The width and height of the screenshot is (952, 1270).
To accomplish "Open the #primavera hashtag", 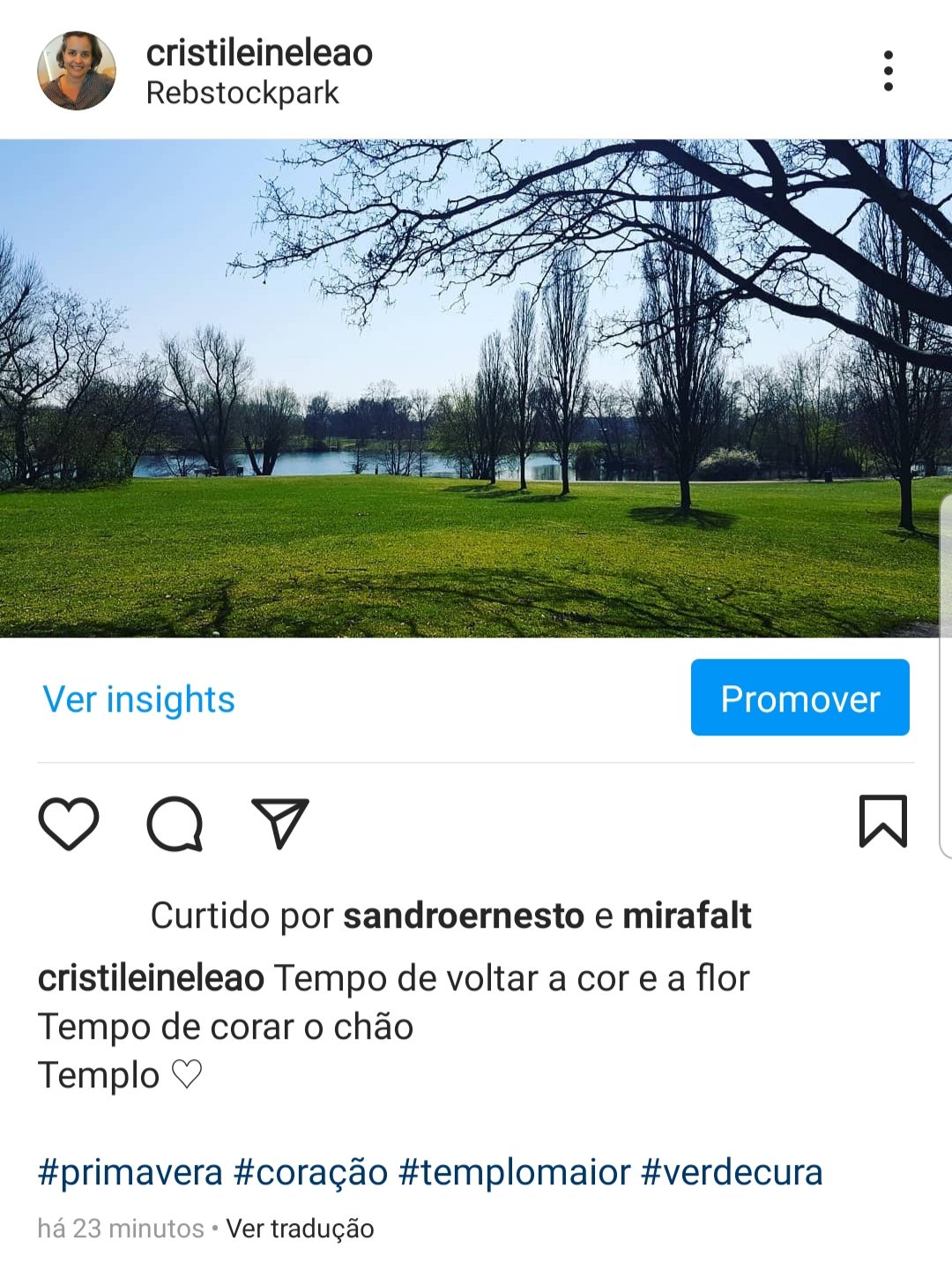I will click(130, 1172).
